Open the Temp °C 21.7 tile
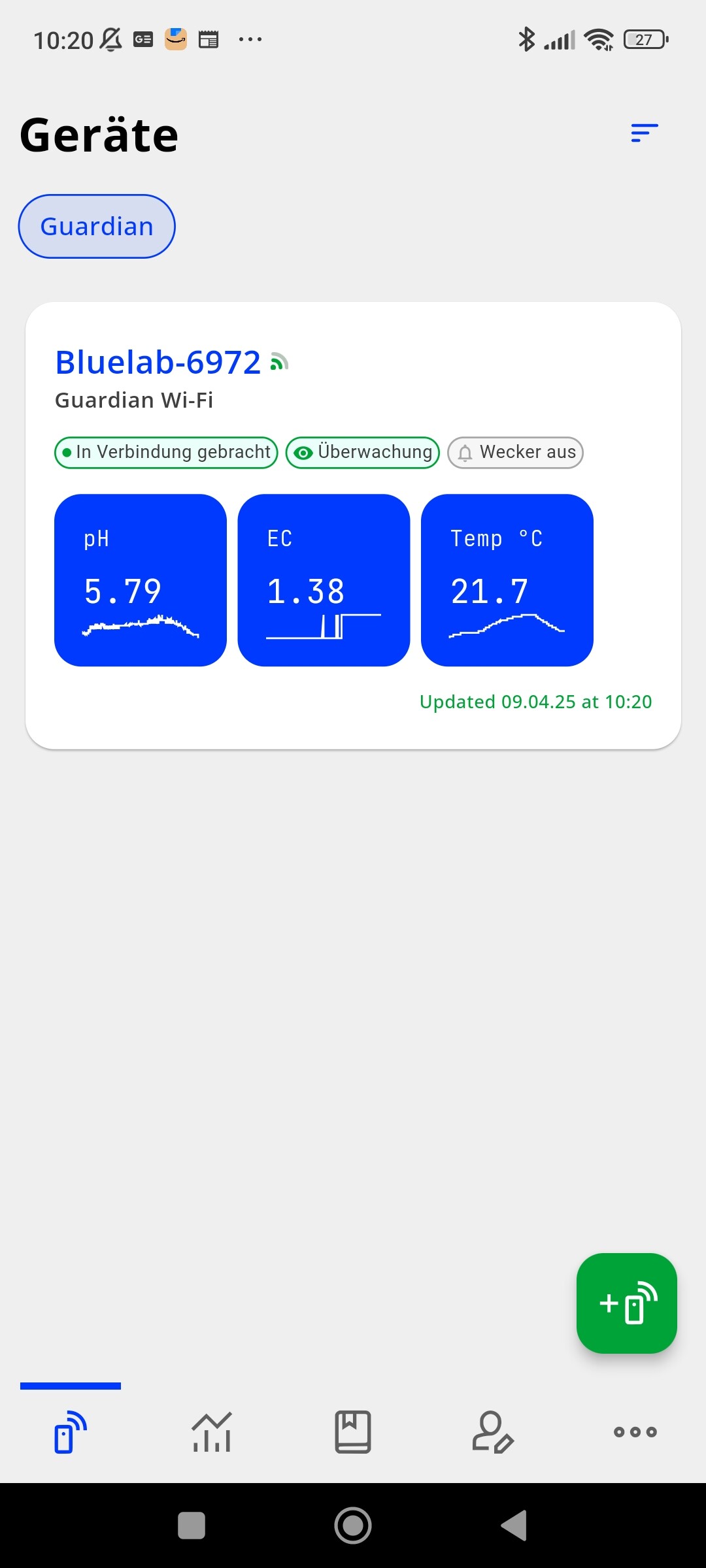 click(507, 580)
